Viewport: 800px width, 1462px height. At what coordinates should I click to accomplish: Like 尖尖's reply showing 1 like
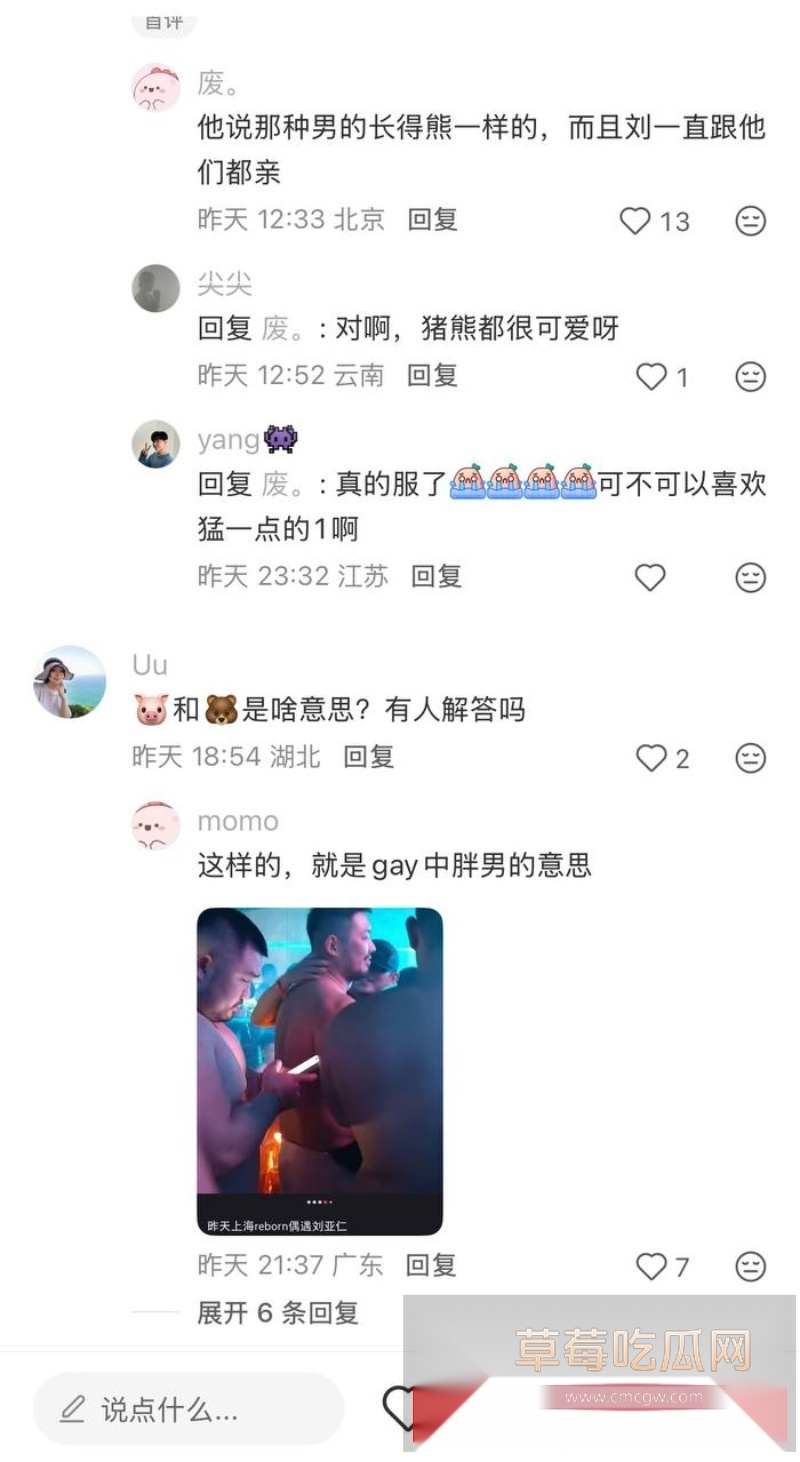tap(652, 376)
